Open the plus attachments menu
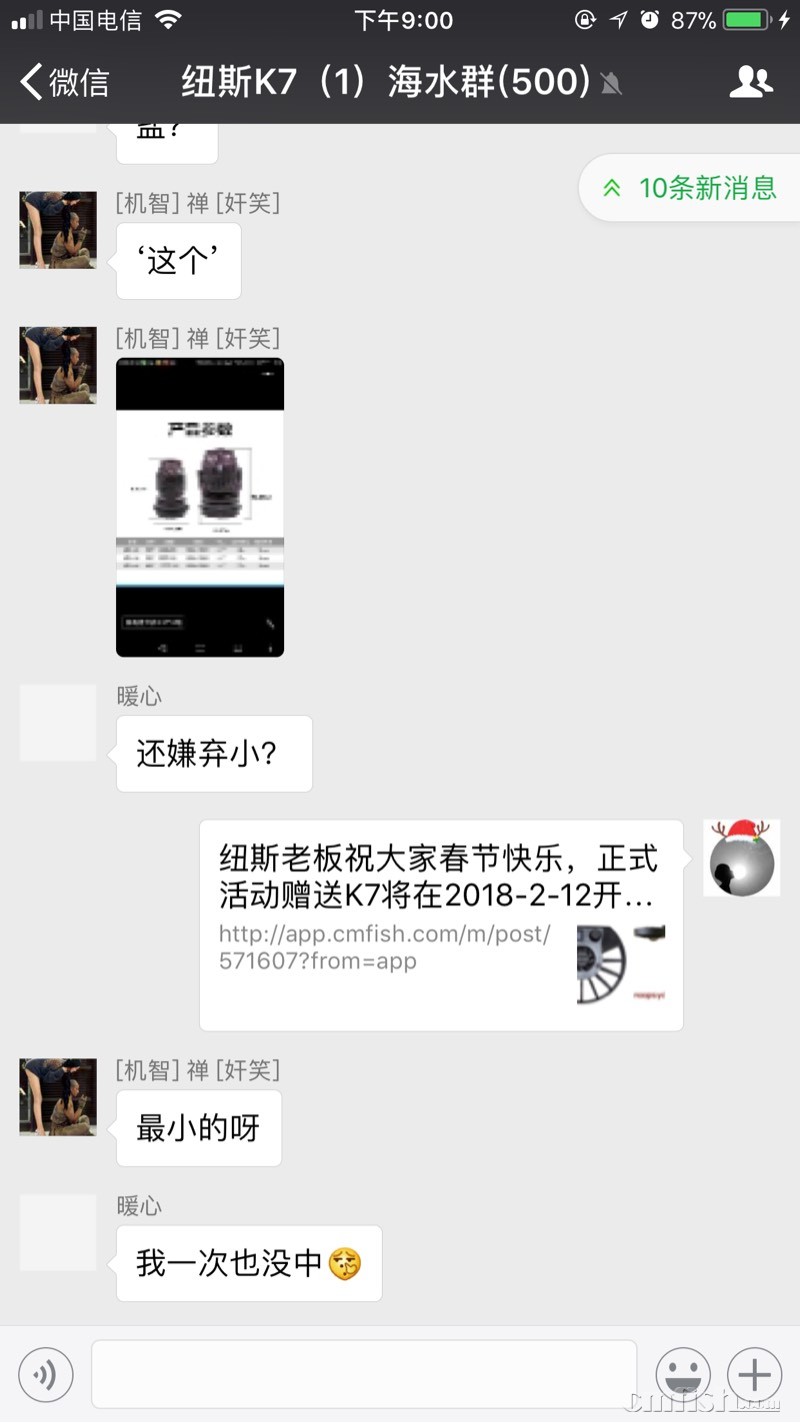The height and width of the screenshot is (1423, 800). click(x=754, y=1375)
